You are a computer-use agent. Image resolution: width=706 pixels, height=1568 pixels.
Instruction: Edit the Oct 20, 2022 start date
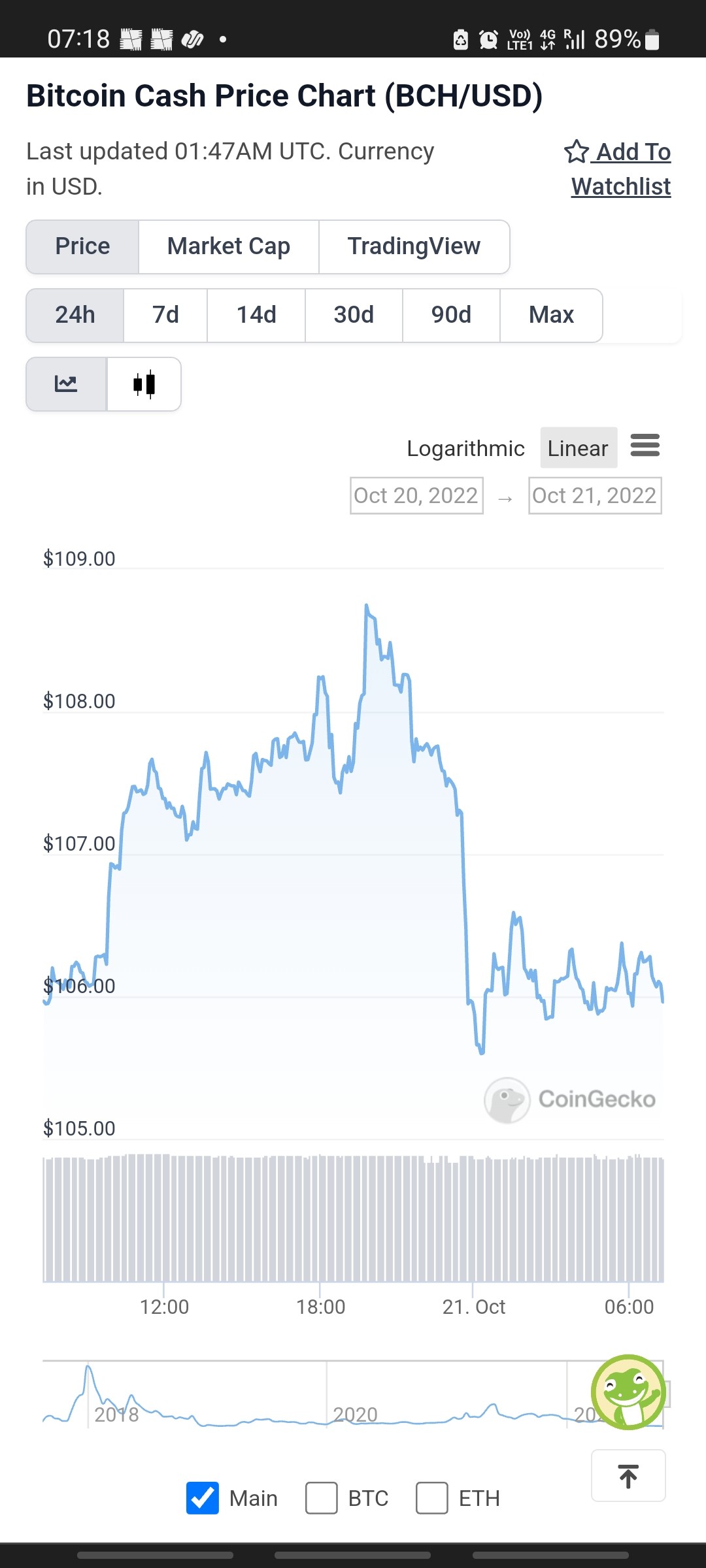click(x=416, y=496)
